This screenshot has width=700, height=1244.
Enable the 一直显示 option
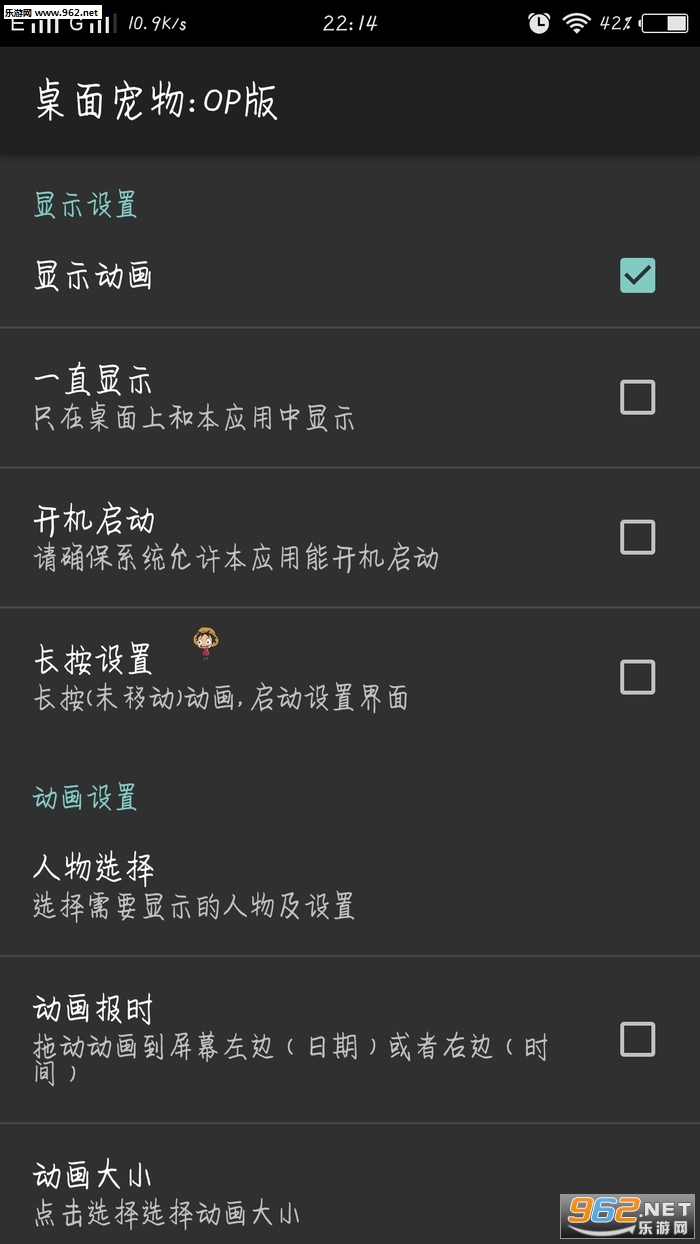pyautogui.click(x=637, y=397)
